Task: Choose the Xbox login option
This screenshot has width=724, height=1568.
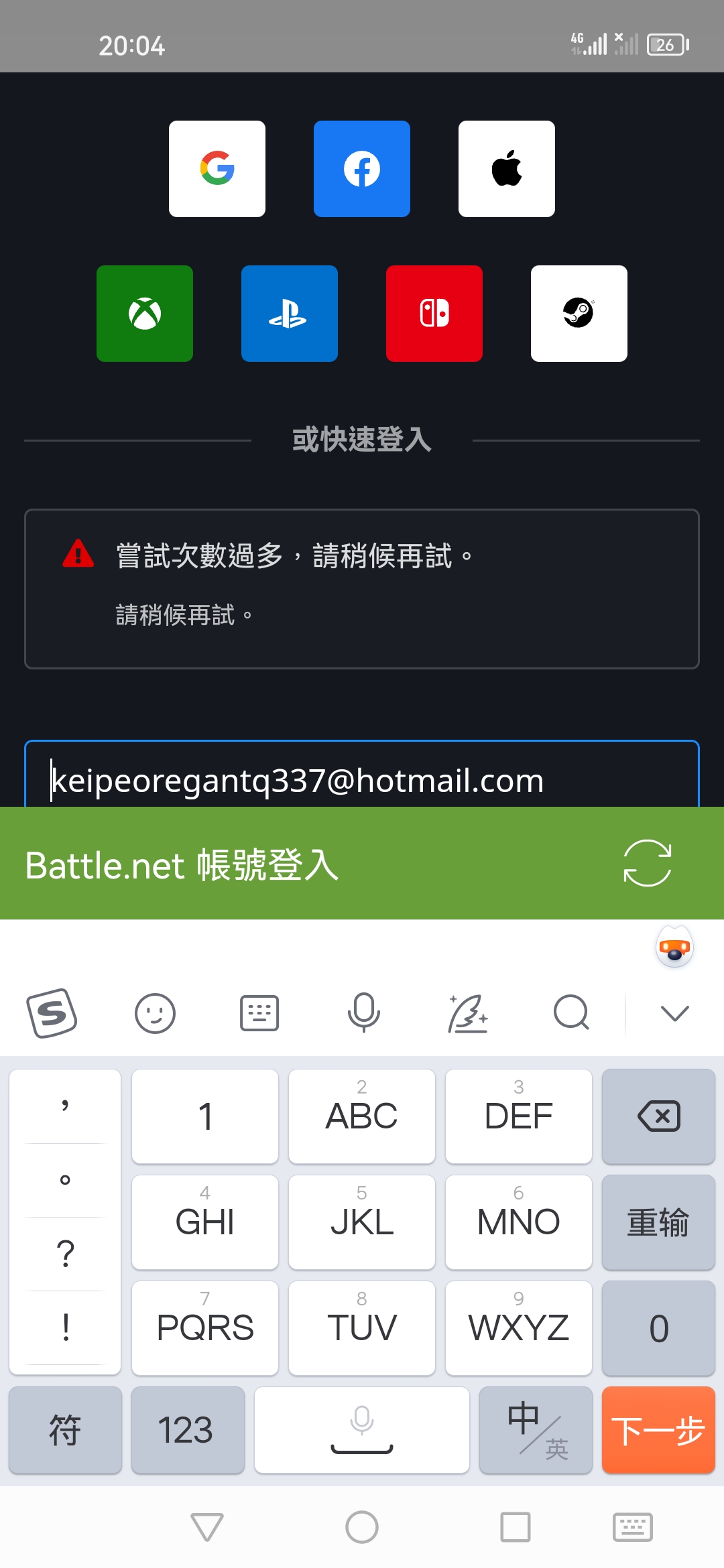Action: click(x=145, y=313)
